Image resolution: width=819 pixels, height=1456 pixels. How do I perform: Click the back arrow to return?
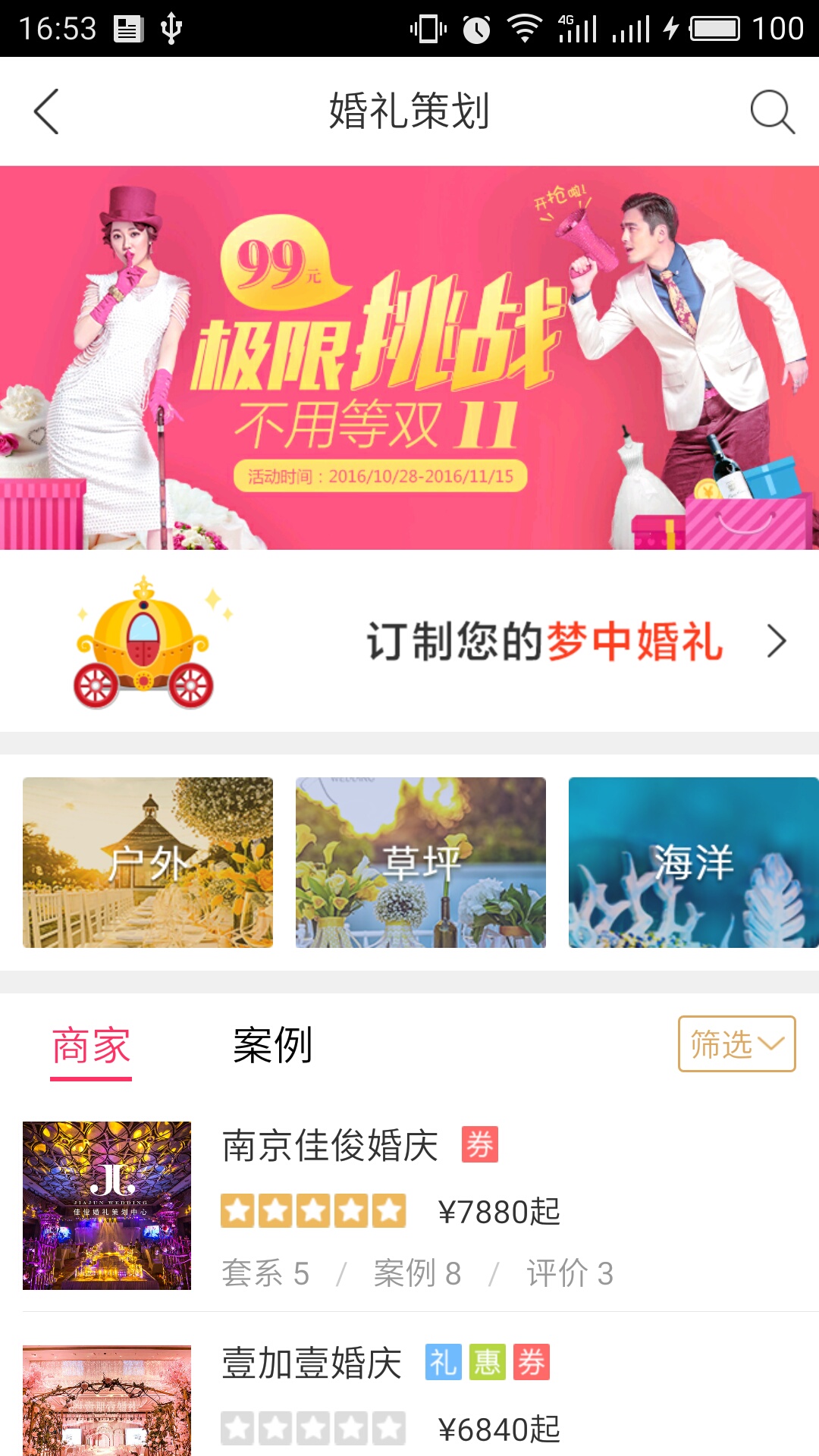tap(45, 111)
